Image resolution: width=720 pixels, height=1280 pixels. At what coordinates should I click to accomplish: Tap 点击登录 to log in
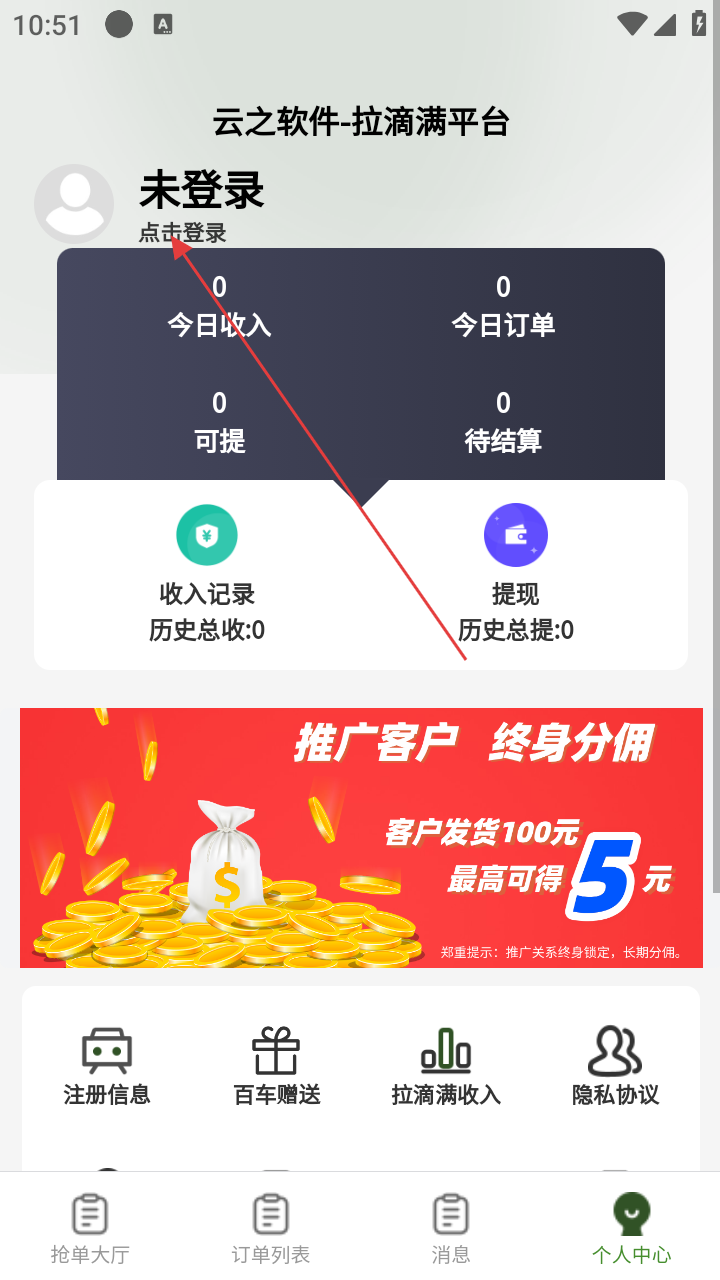[183, 233]
